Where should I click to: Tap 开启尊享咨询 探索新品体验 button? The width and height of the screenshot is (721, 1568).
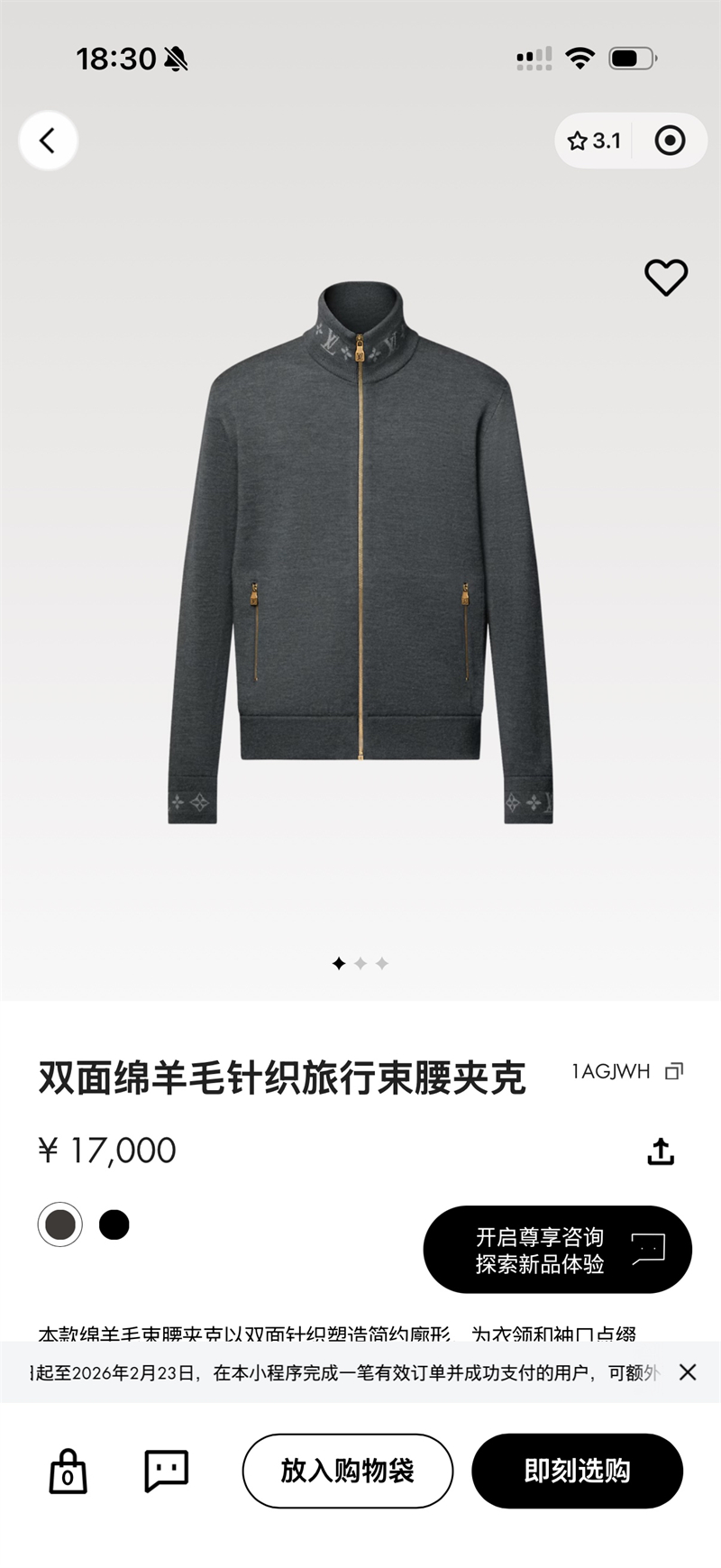pos(557,1250)
